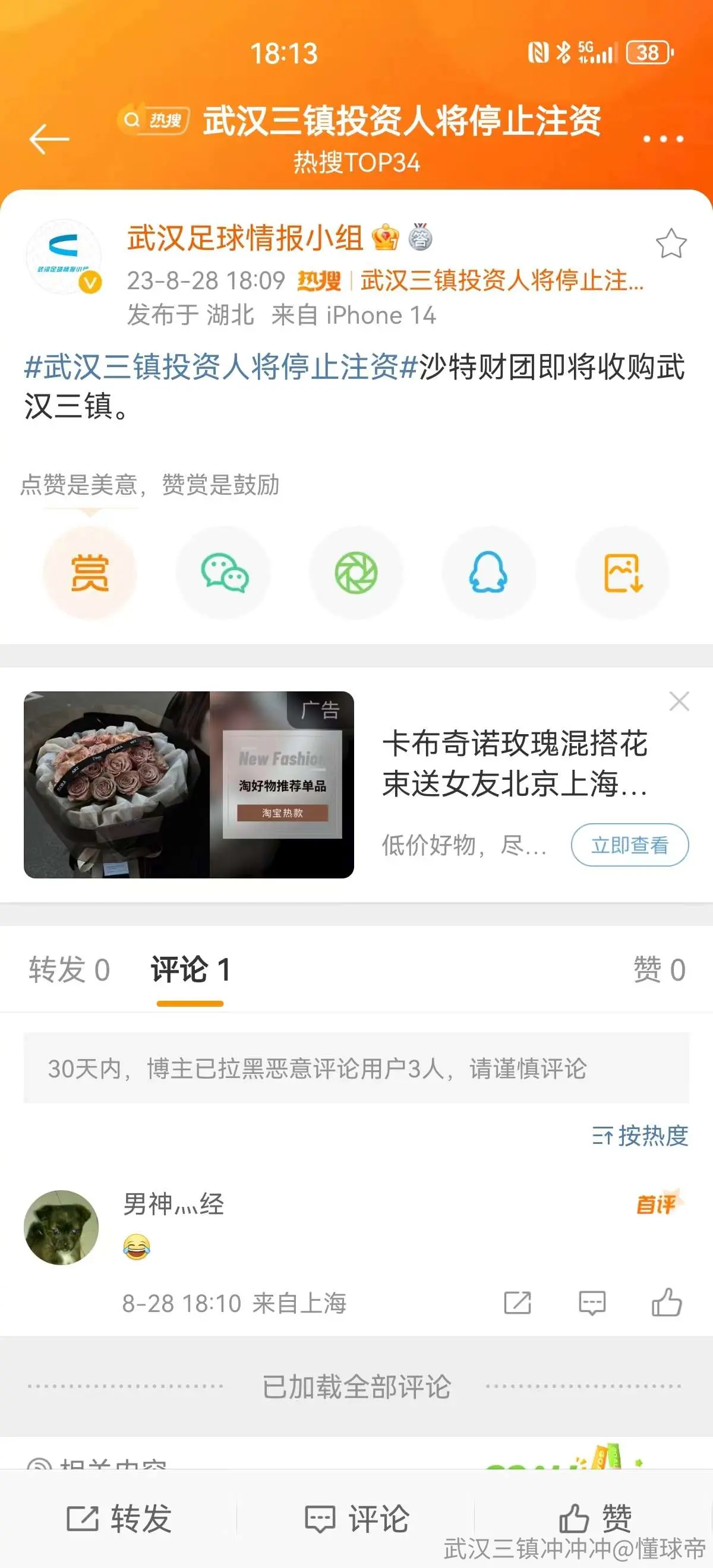
Task: Change comment sorting via 按热度
Action: (640, 1135)
